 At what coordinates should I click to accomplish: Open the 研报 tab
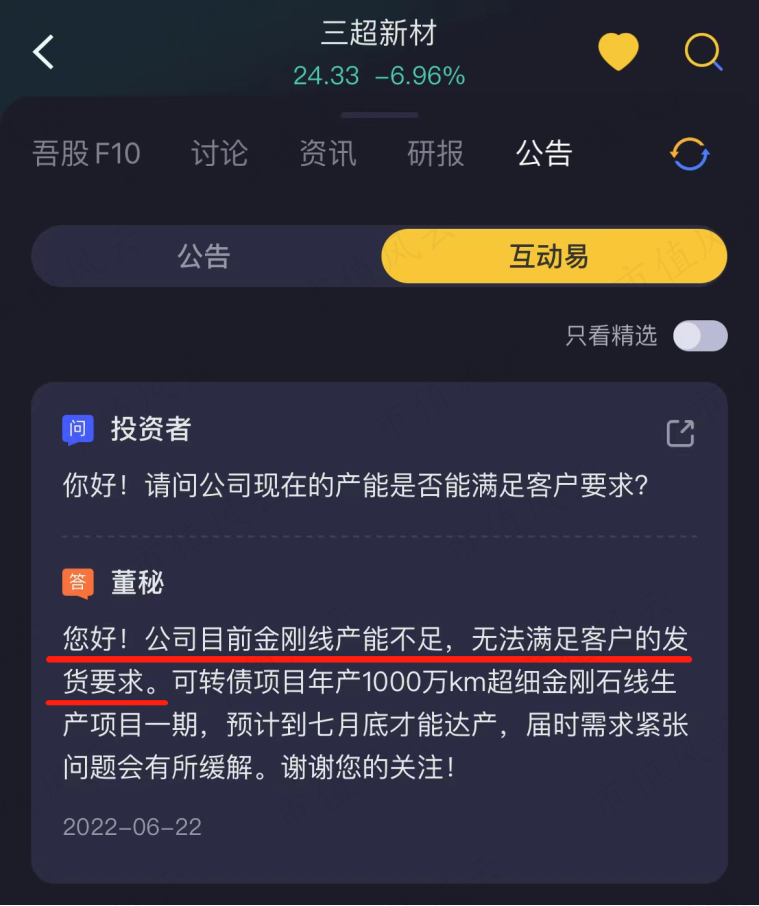coord(436,154)
